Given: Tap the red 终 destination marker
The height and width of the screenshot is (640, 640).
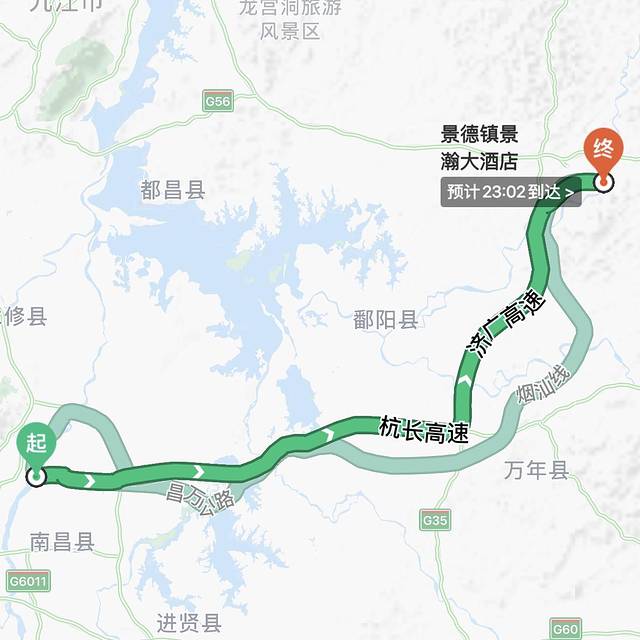Looking at the screenshot, I should coord(603,152).
